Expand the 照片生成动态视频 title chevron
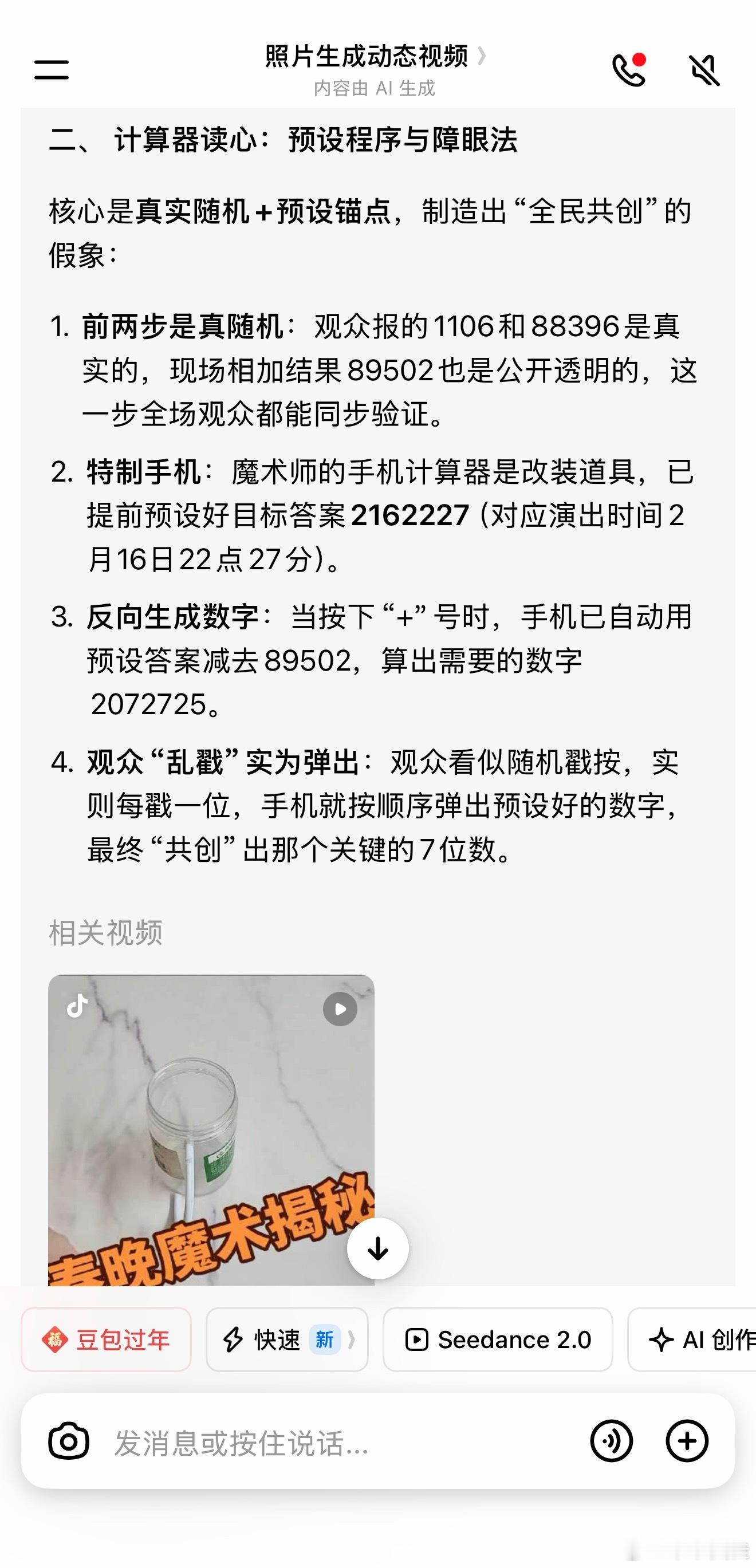756x1568 pixels. (483, 58)
